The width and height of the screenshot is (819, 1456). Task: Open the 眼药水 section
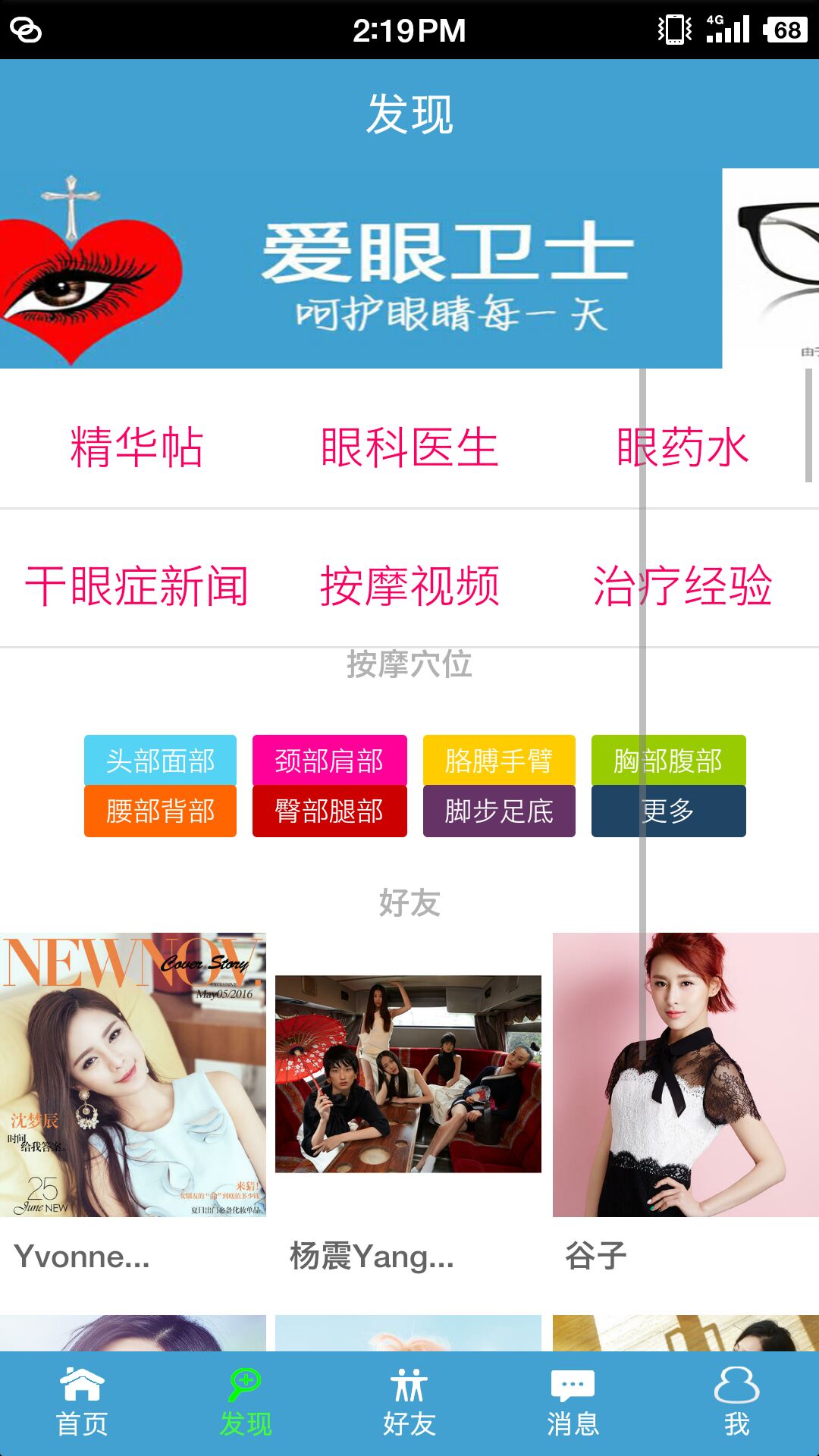coord(682,447)
